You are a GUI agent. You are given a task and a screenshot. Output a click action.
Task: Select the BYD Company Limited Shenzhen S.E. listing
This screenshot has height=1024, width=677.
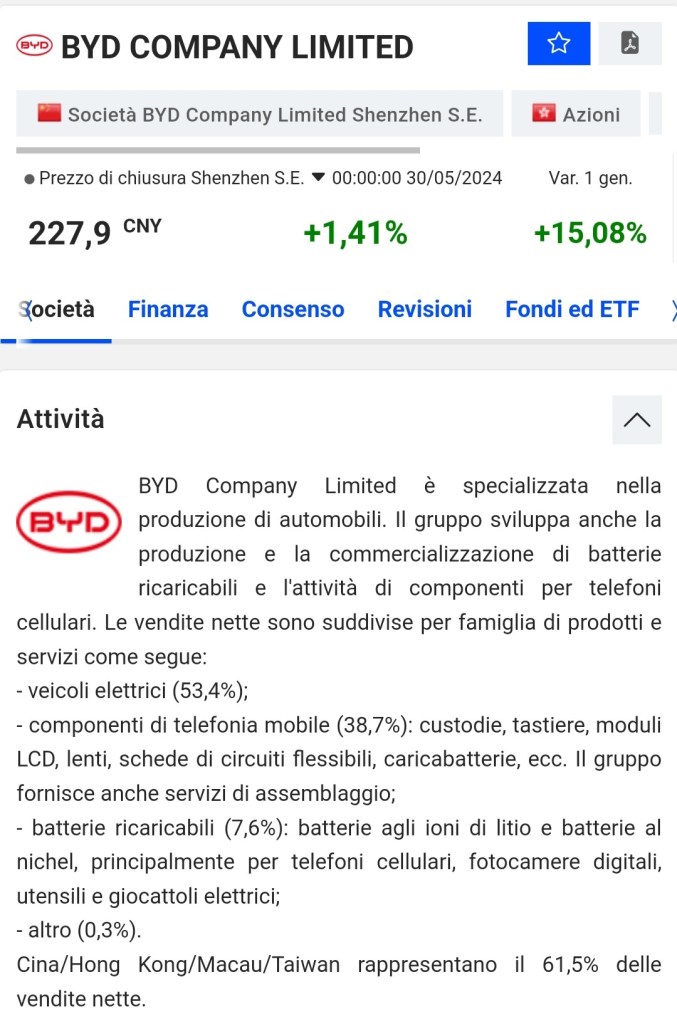point(259,114)
